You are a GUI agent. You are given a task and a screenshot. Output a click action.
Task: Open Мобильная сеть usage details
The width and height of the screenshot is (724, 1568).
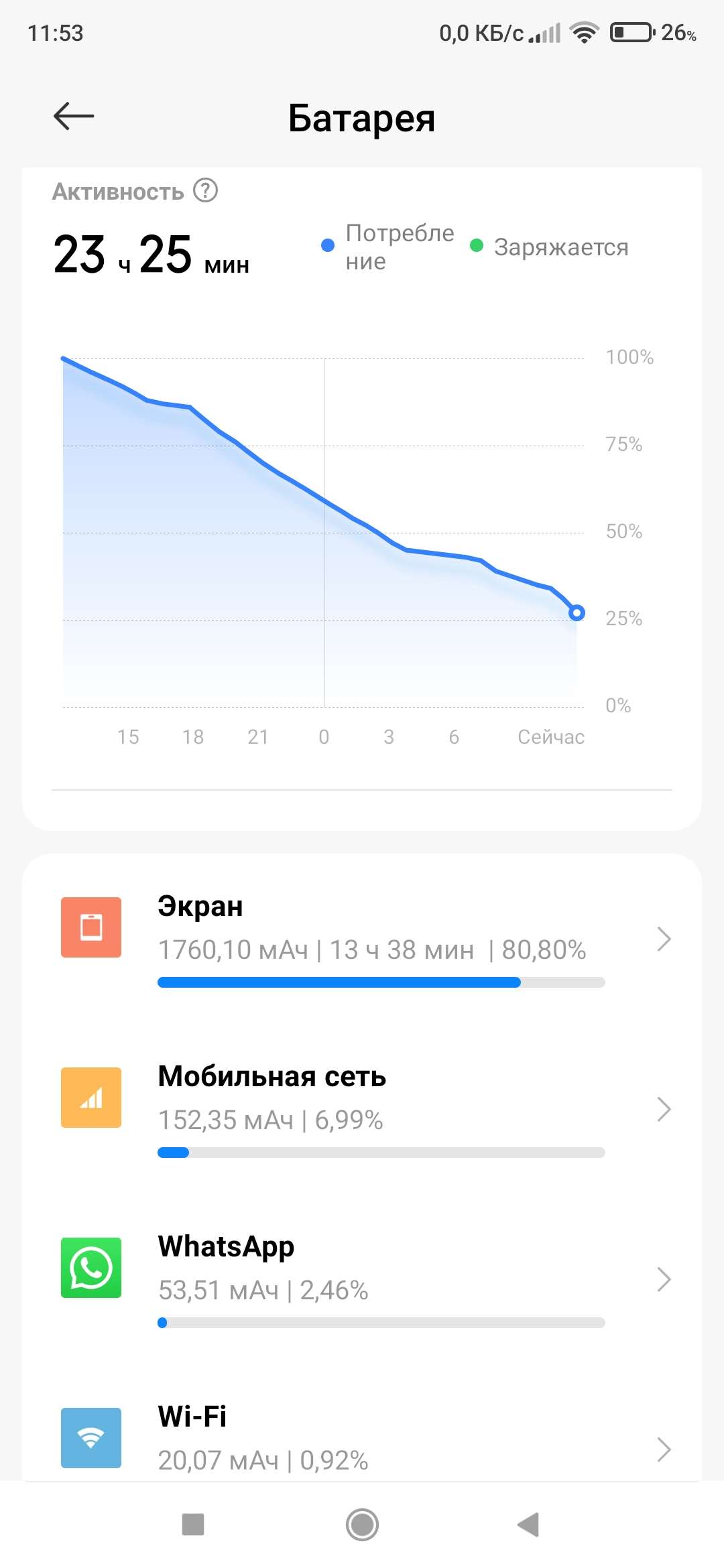coord(362,1108)
